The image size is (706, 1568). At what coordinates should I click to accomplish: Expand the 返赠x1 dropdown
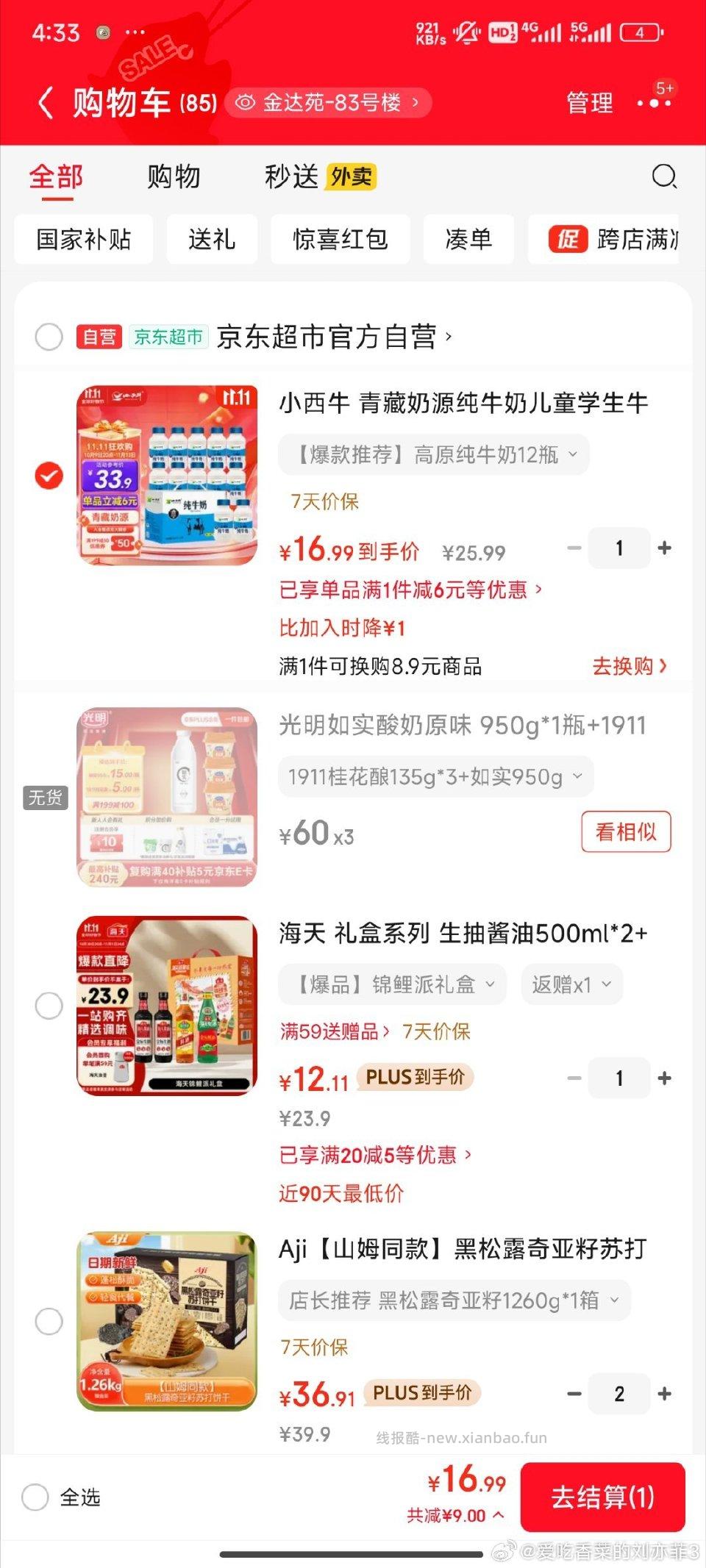click(605, 984)
